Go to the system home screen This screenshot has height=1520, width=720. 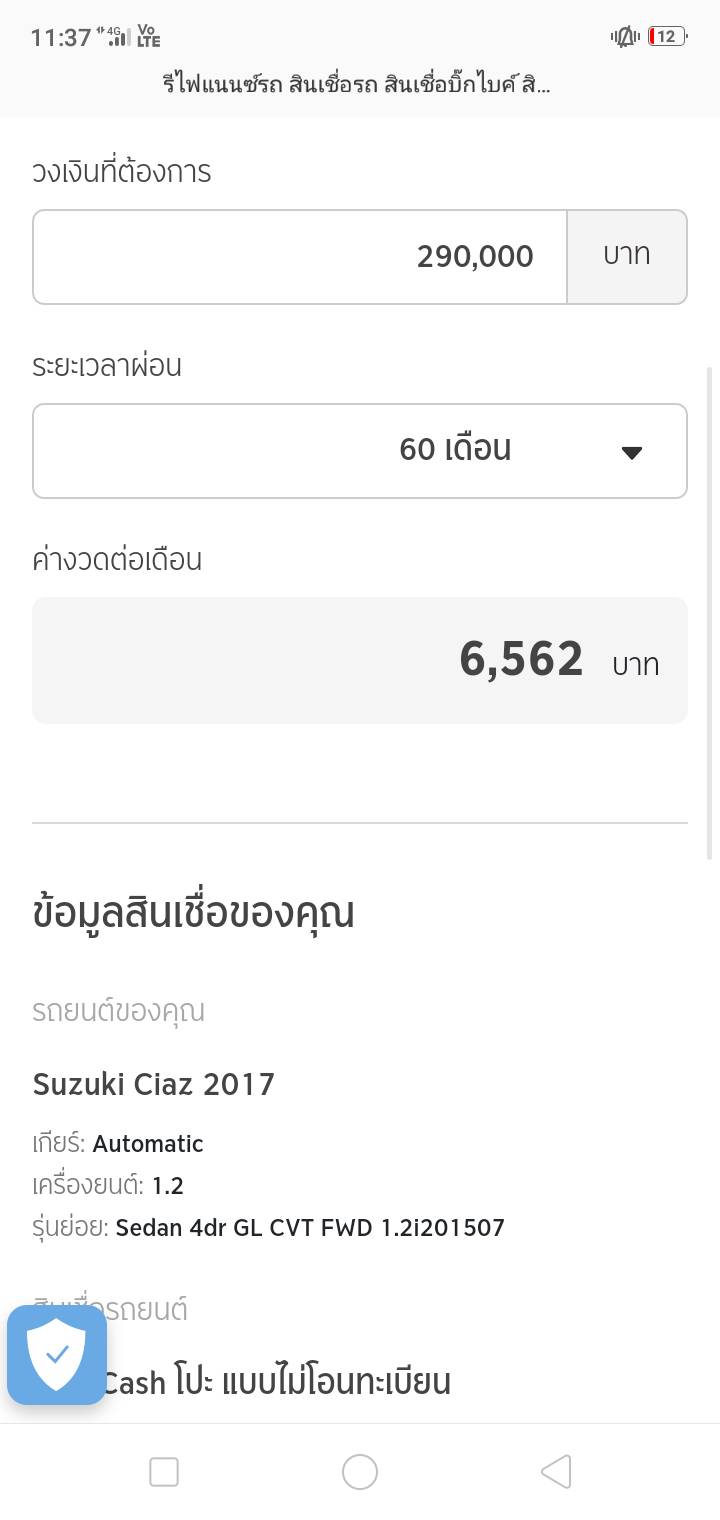[360, 1472]
